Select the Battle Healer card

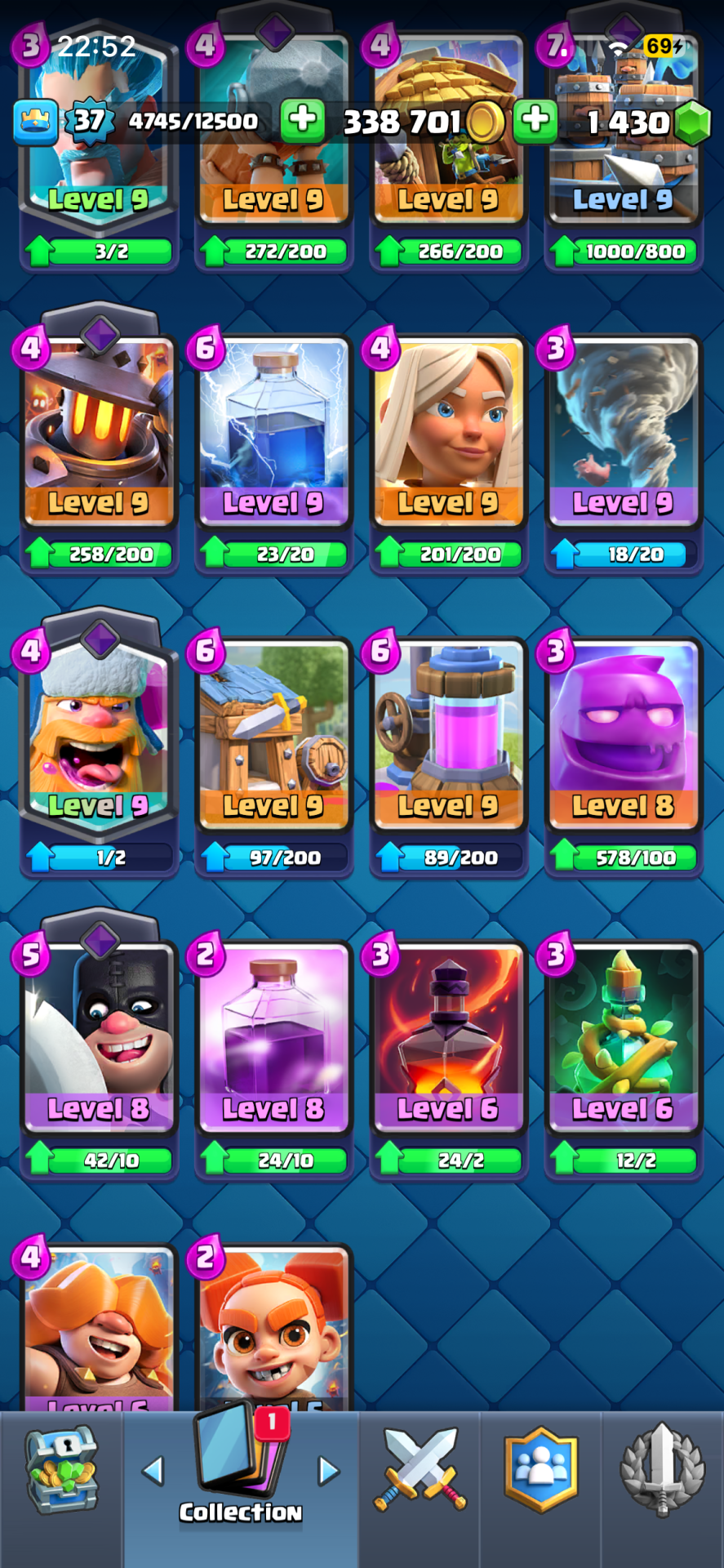[x=448, y=433]
